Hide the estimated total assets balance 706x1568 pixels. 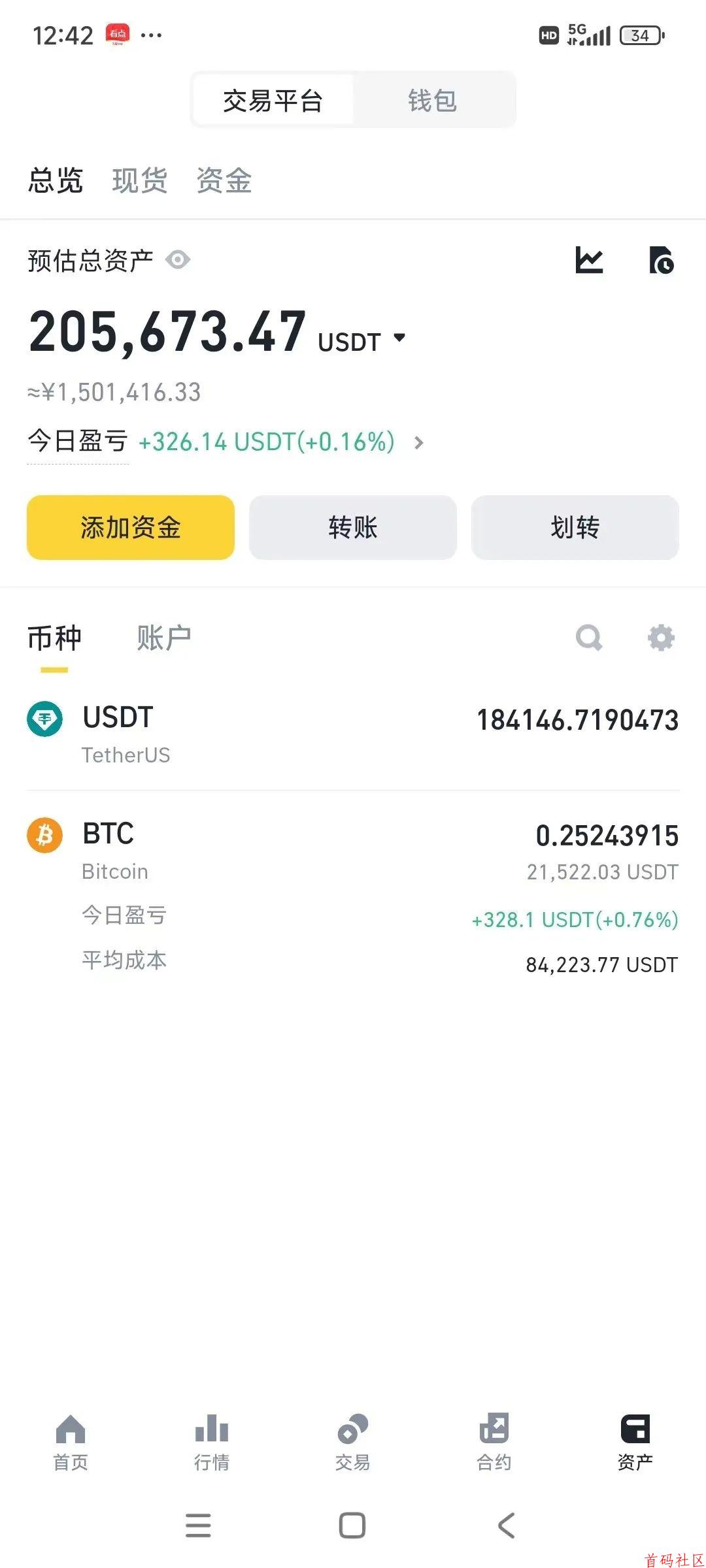click(178, 260)
